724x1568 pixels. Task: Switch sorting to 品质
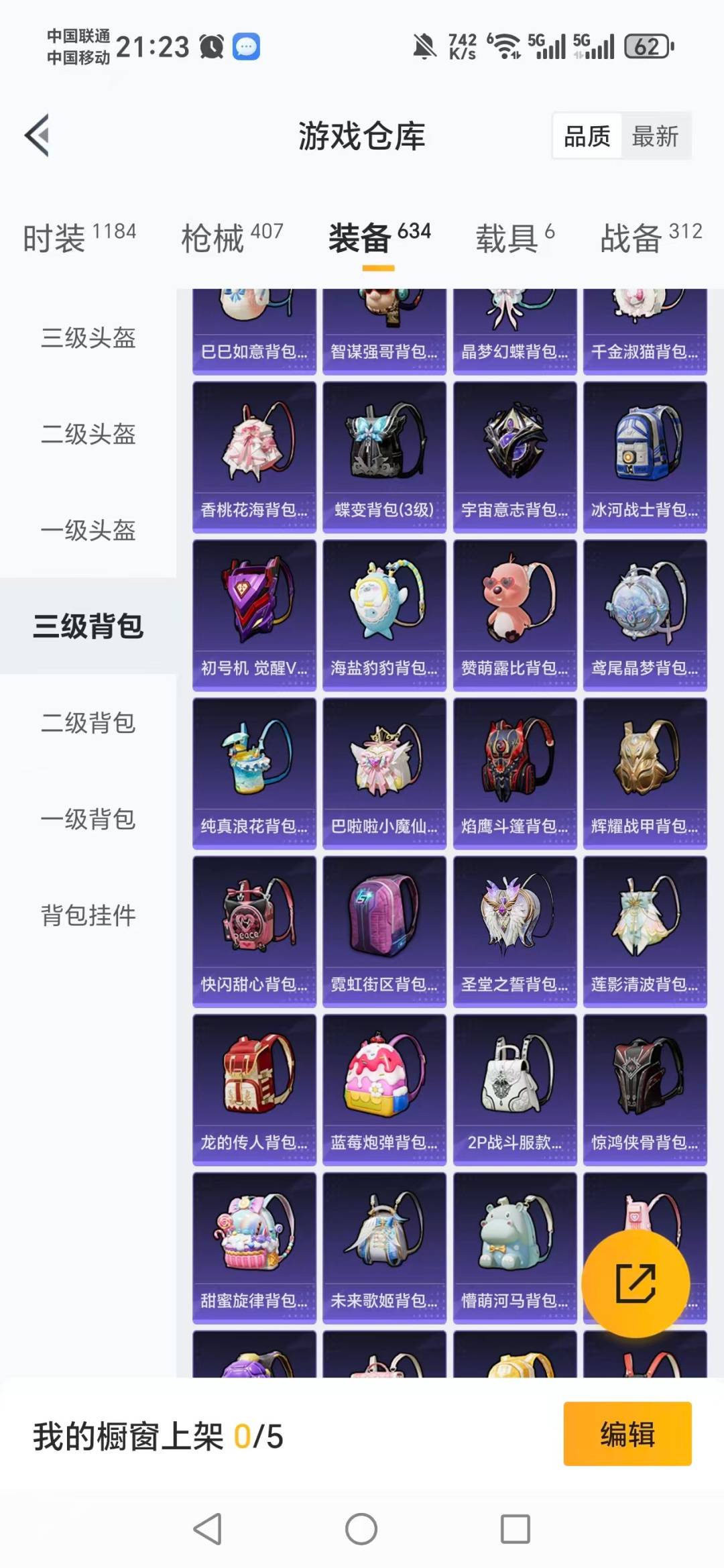[586, 136]
